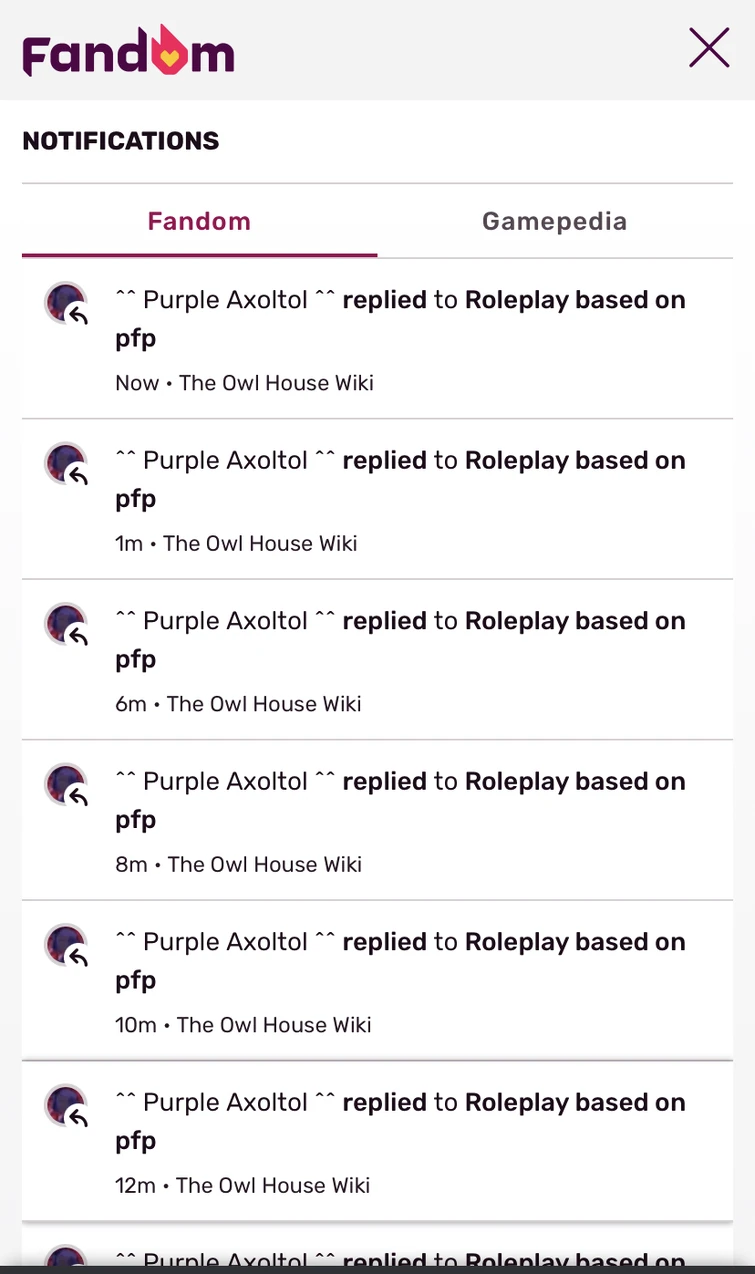The width and height of the screenshot is (755, 1274).
Task: Switch to the Gamepedia tab
Action: coord(554,221)
